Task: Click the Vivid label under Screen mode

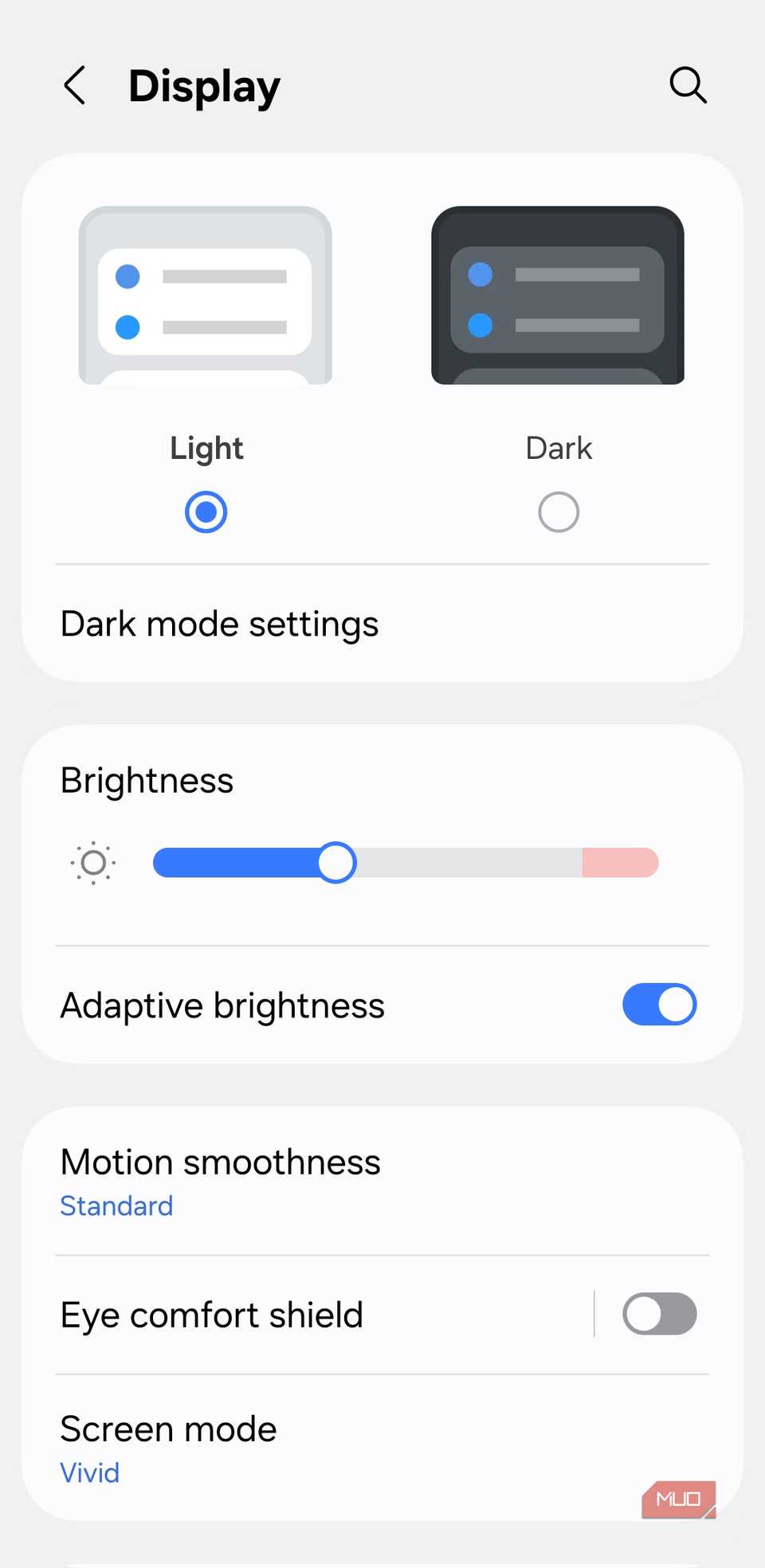Action: coord(89,1472)
